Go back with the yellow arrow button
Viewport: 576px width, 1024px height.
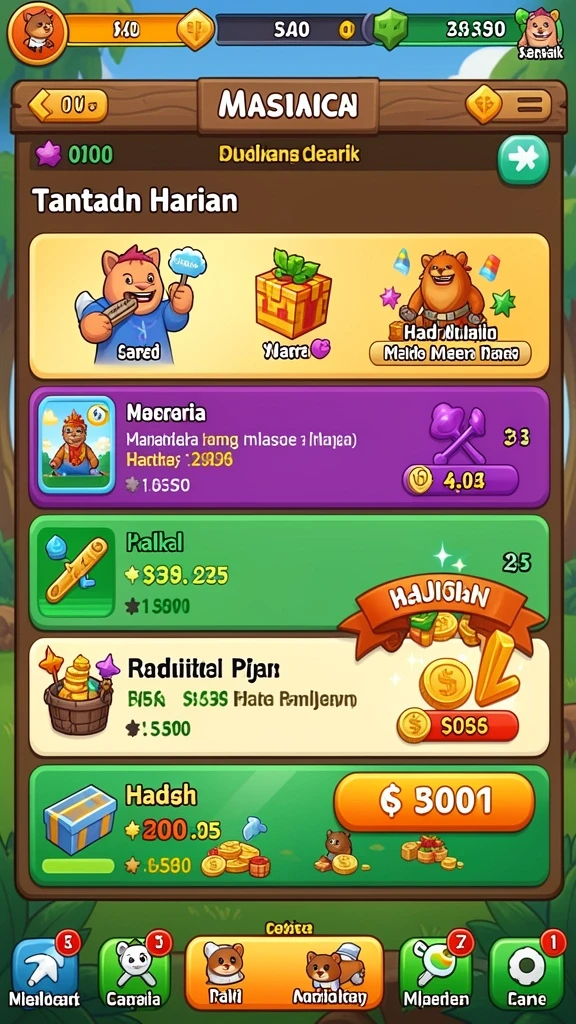[x=67, y=104]
